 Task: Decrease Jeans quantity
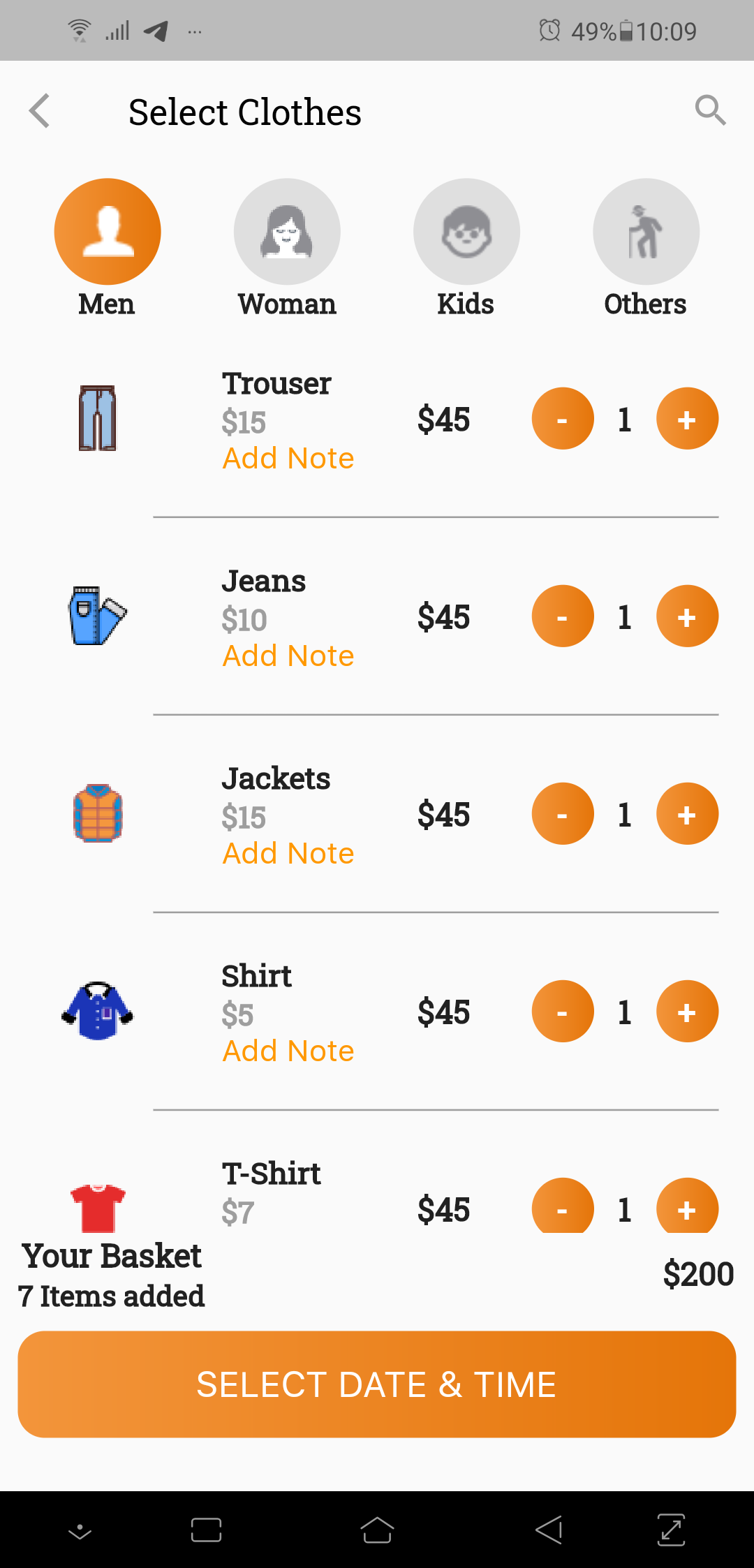click(563, 616)
